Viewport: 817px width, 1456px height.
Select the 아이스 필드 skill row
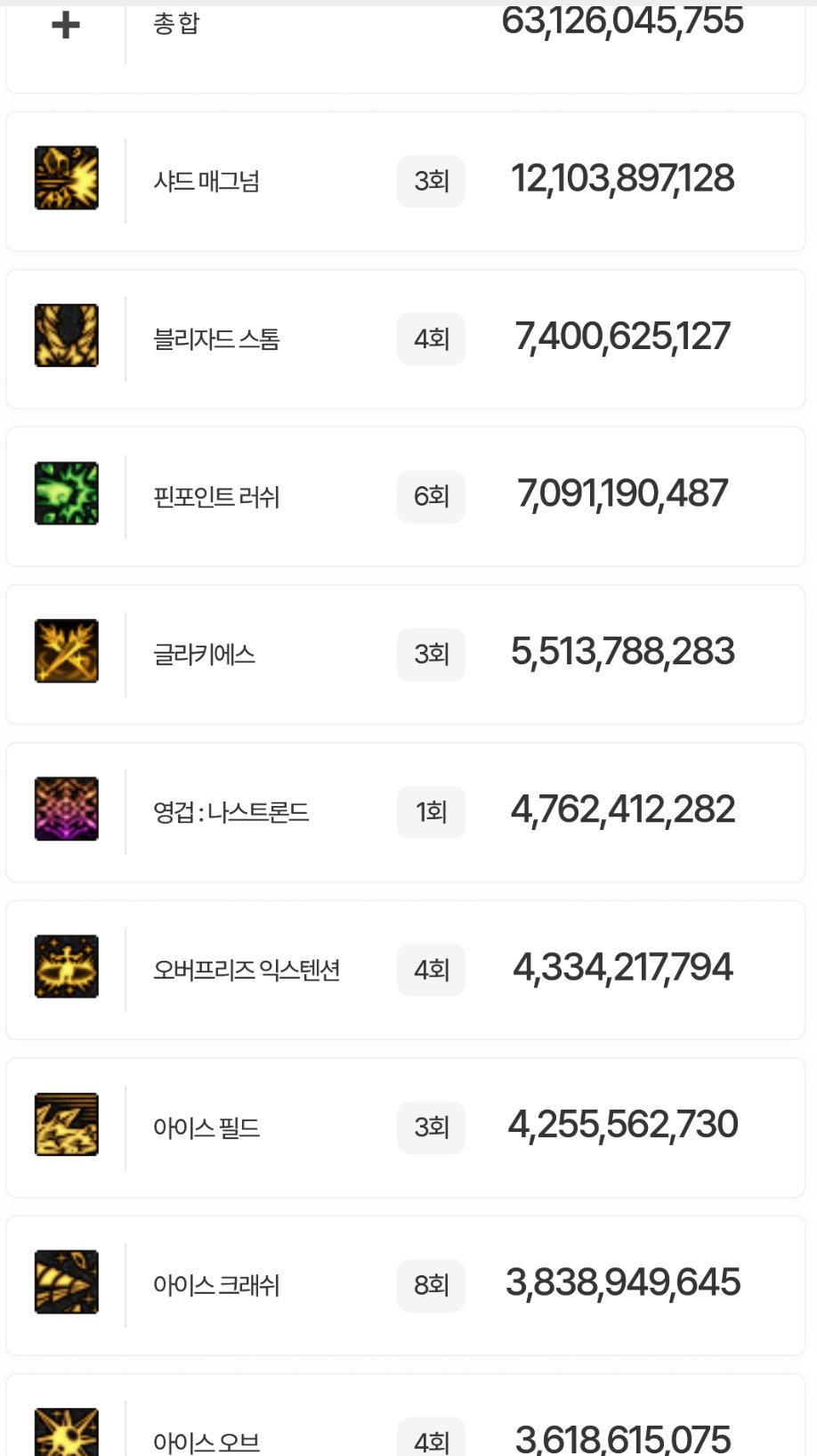coord(405,1127)
